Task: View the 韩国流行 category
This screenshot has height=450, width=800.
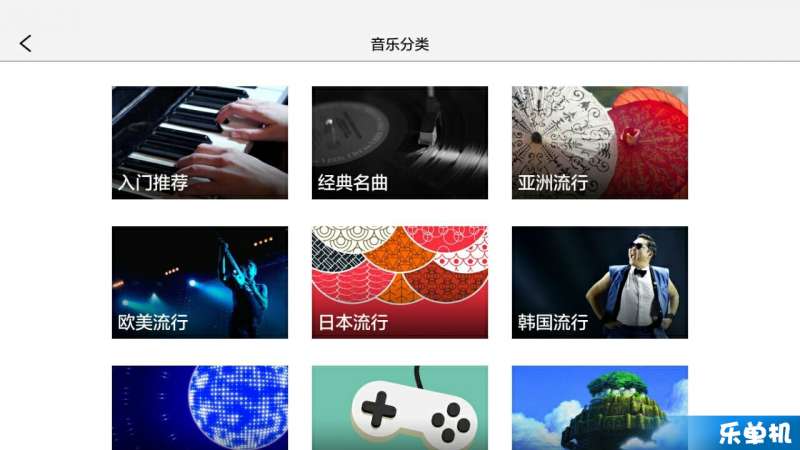Action: [x=600, y=282]
